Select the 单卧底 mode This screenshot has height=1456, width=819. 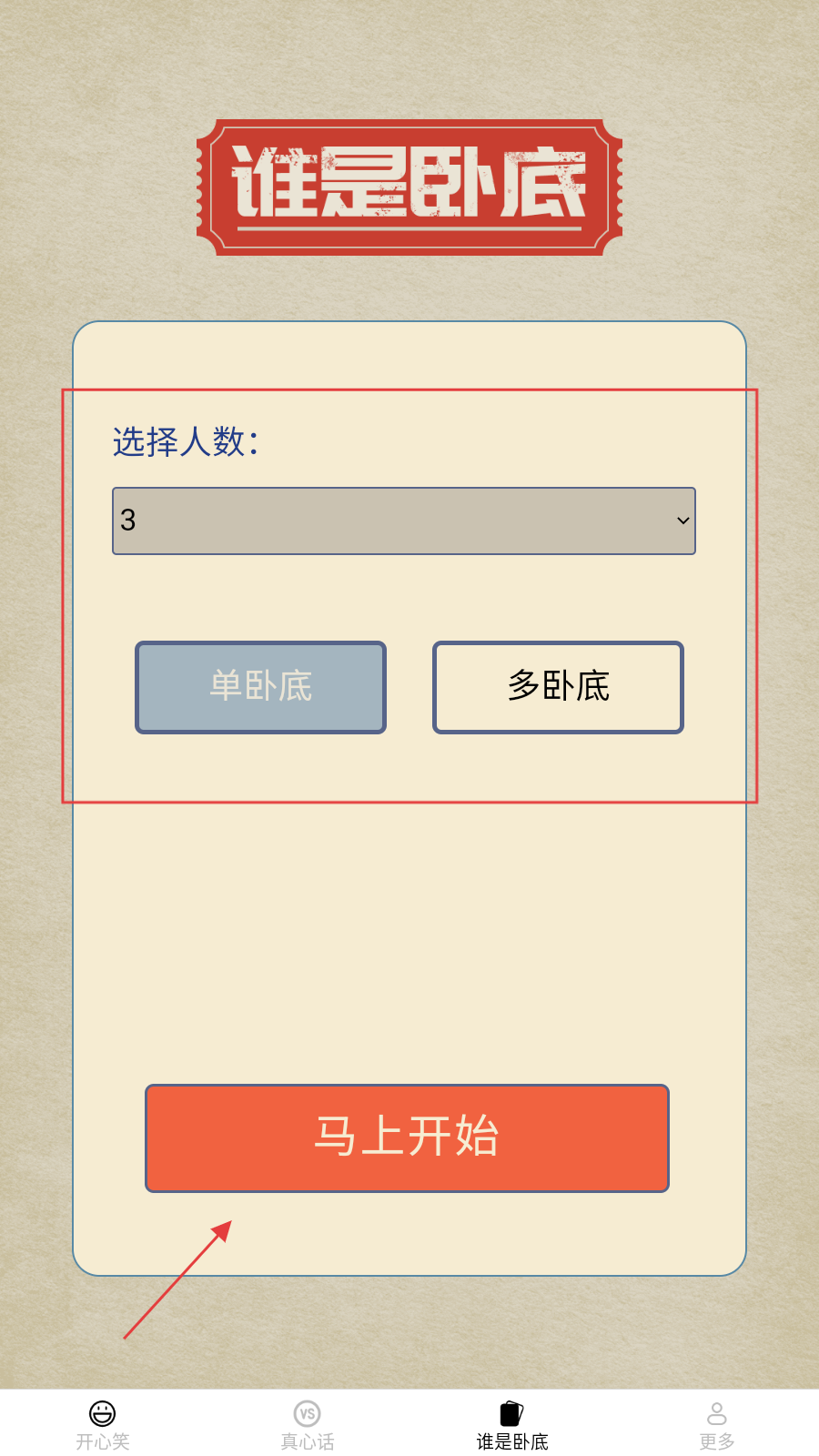pos(261,687)
